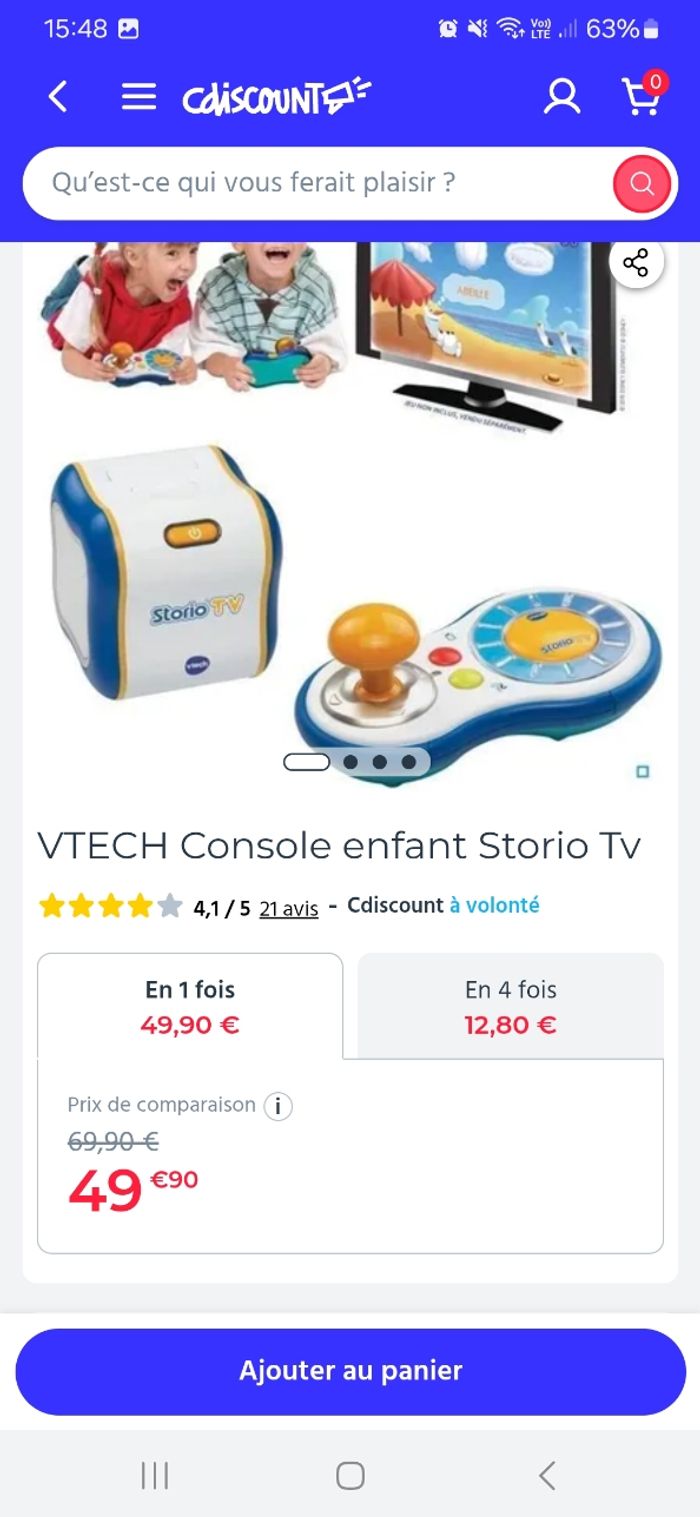Open the 21 avis reviews link

coord(288,908)
